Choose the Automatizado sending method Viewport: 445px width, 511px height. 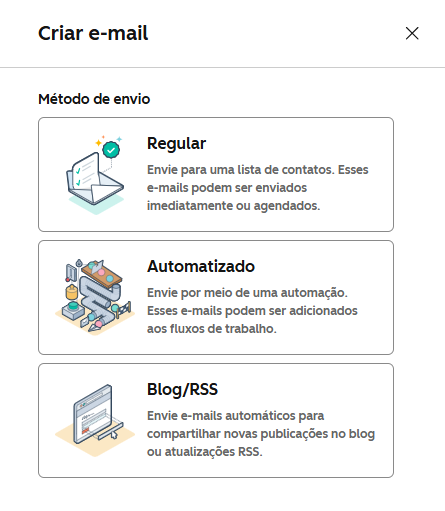pos(216,297)
